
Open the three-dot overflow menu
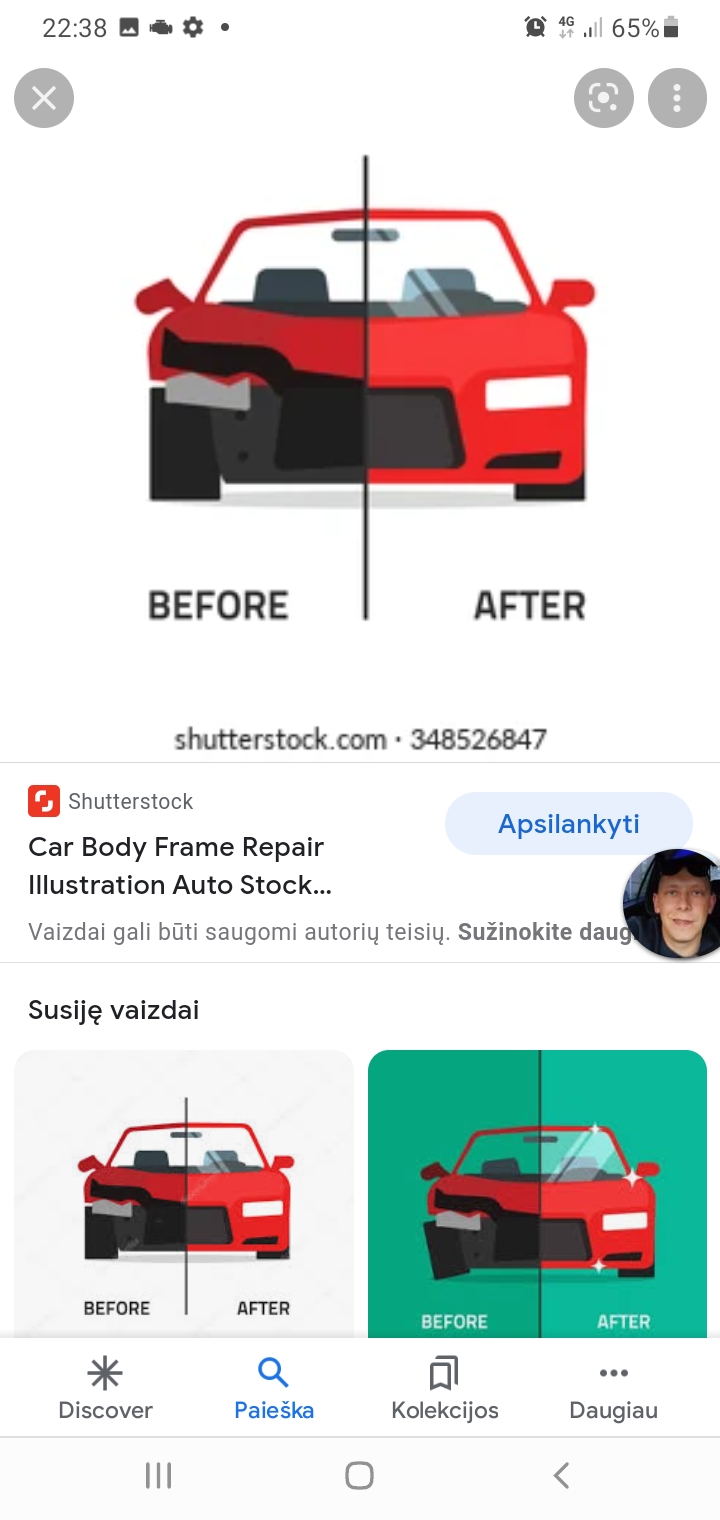pyautogui.click(x=677, y=98)
